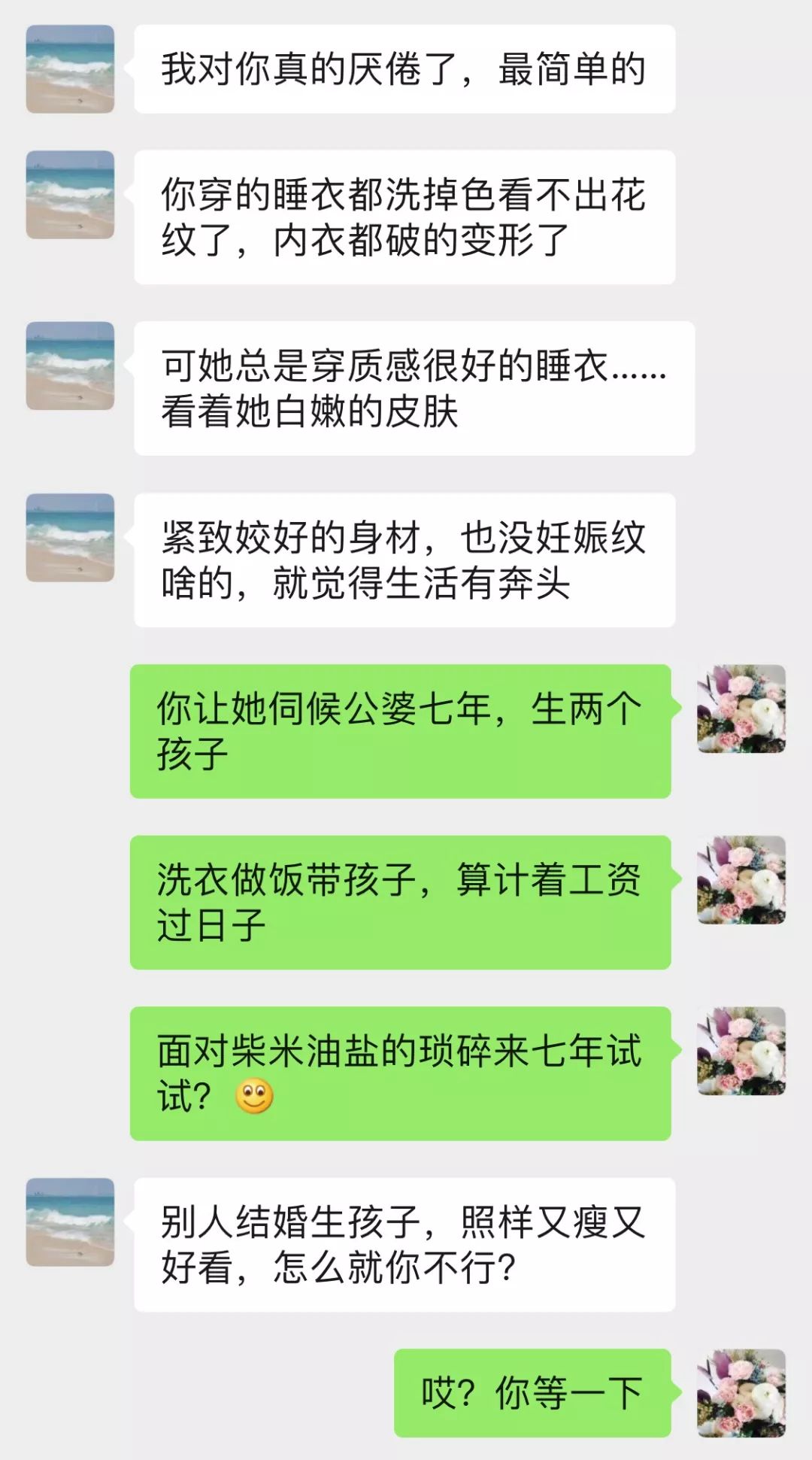
Task: Tap sender avatar next to '你穿的睡衣都洗掉色' message
Action: click(70, 195)
